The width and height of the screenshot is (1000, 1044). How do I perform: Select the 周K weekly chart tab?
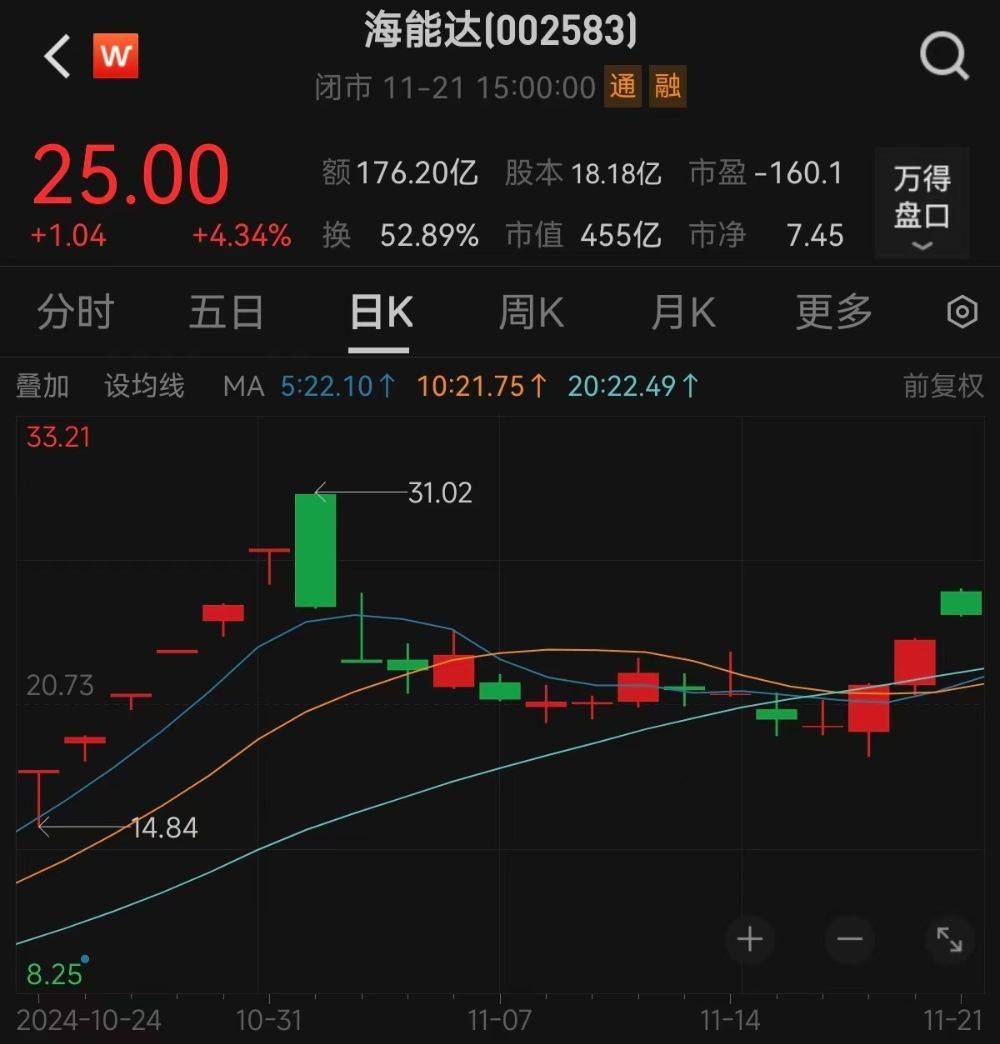[528, 312]
